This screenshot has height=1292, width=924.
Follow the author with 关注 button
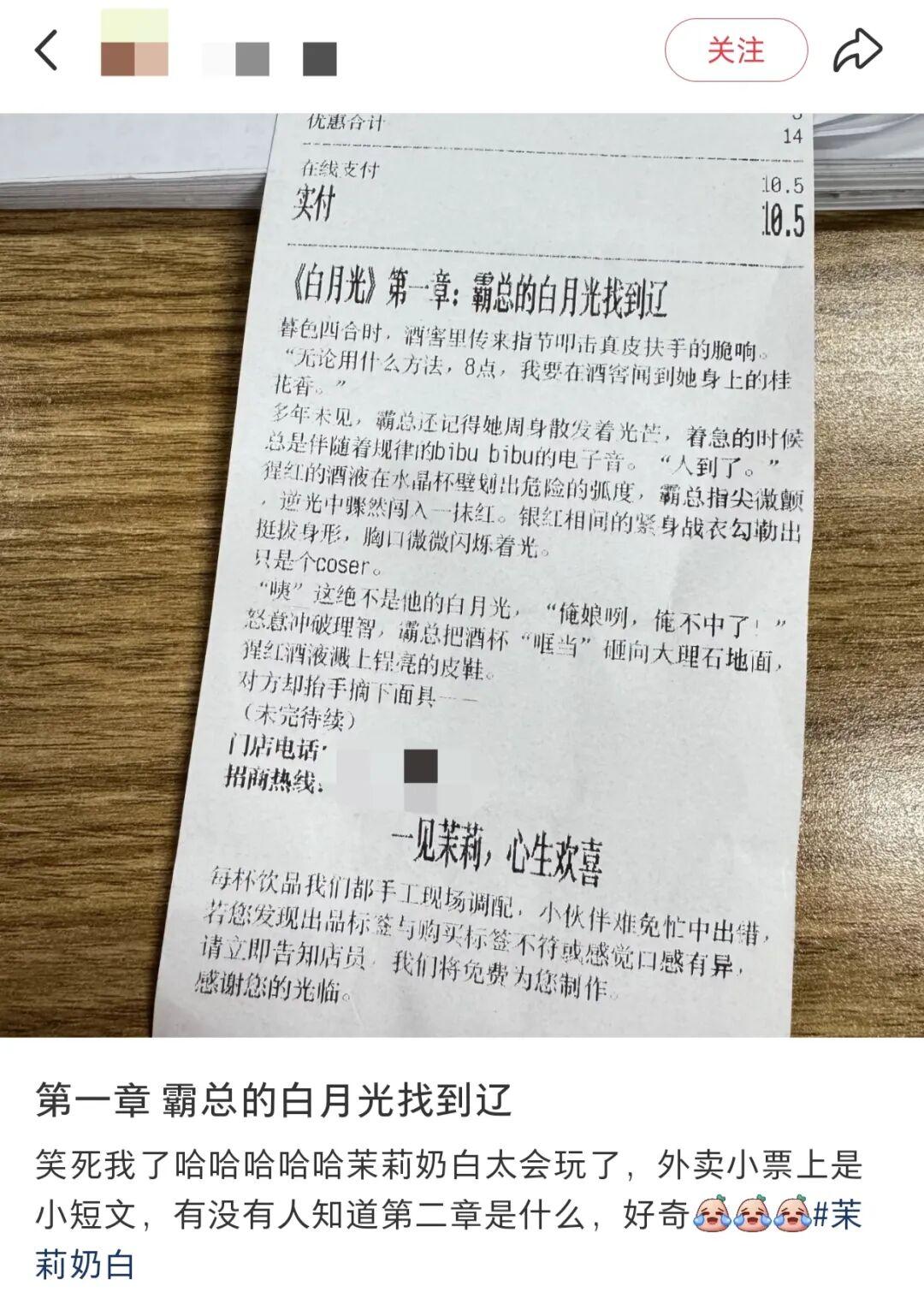(x=736, y=50)
